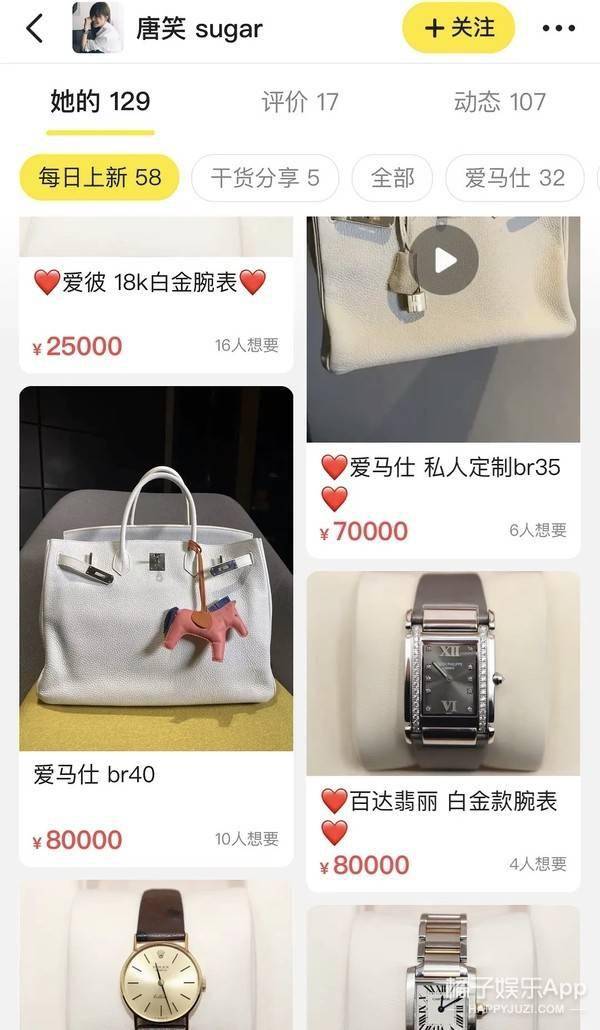Image resolution: width=600 pixels, height=1030 pixels.
Task: Play video on 爱马仕 私人定制br35 listing
Action: [x=444, y=260]
